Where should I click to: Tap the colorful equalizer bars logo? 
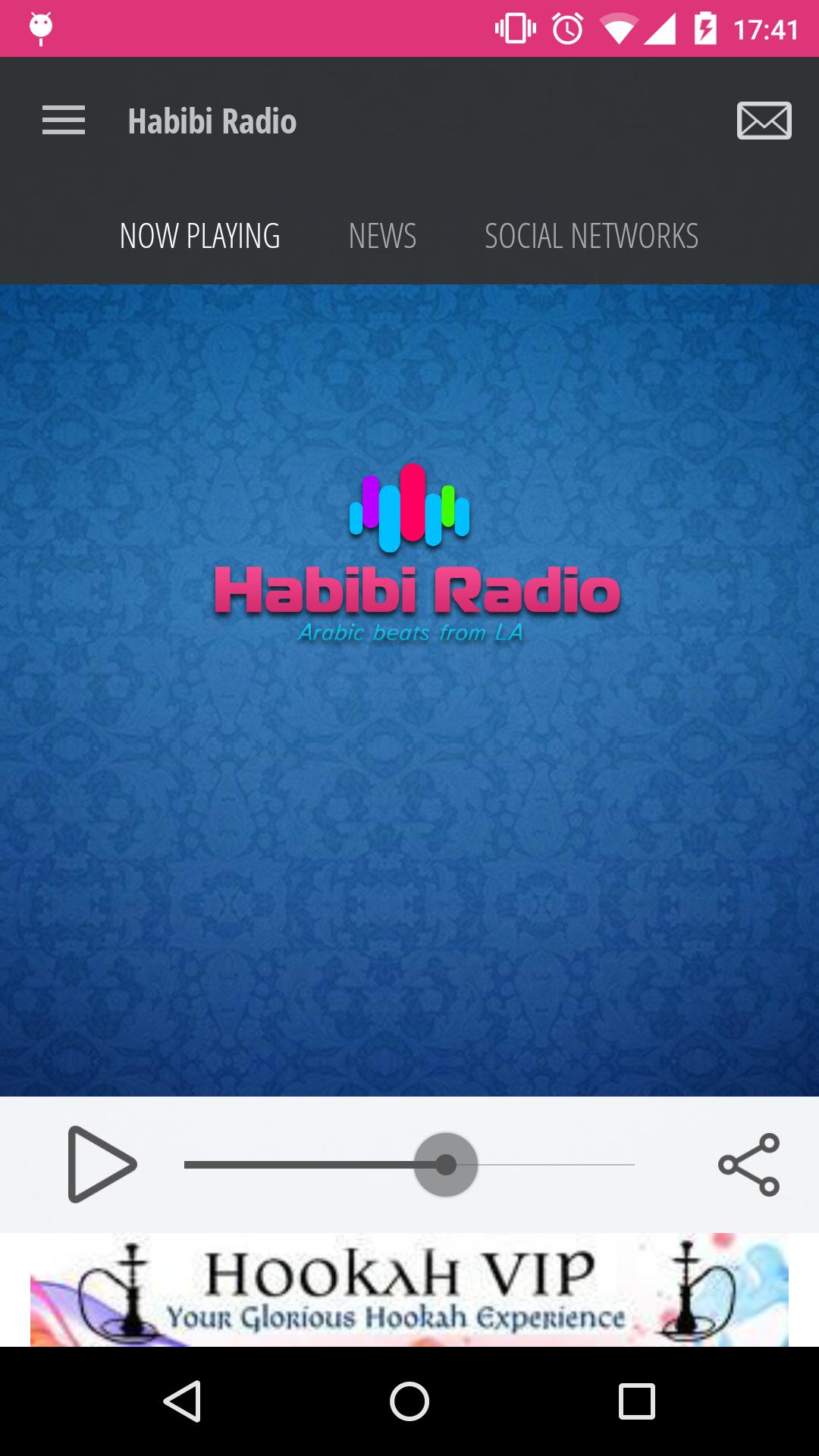[x=409, y=508]
